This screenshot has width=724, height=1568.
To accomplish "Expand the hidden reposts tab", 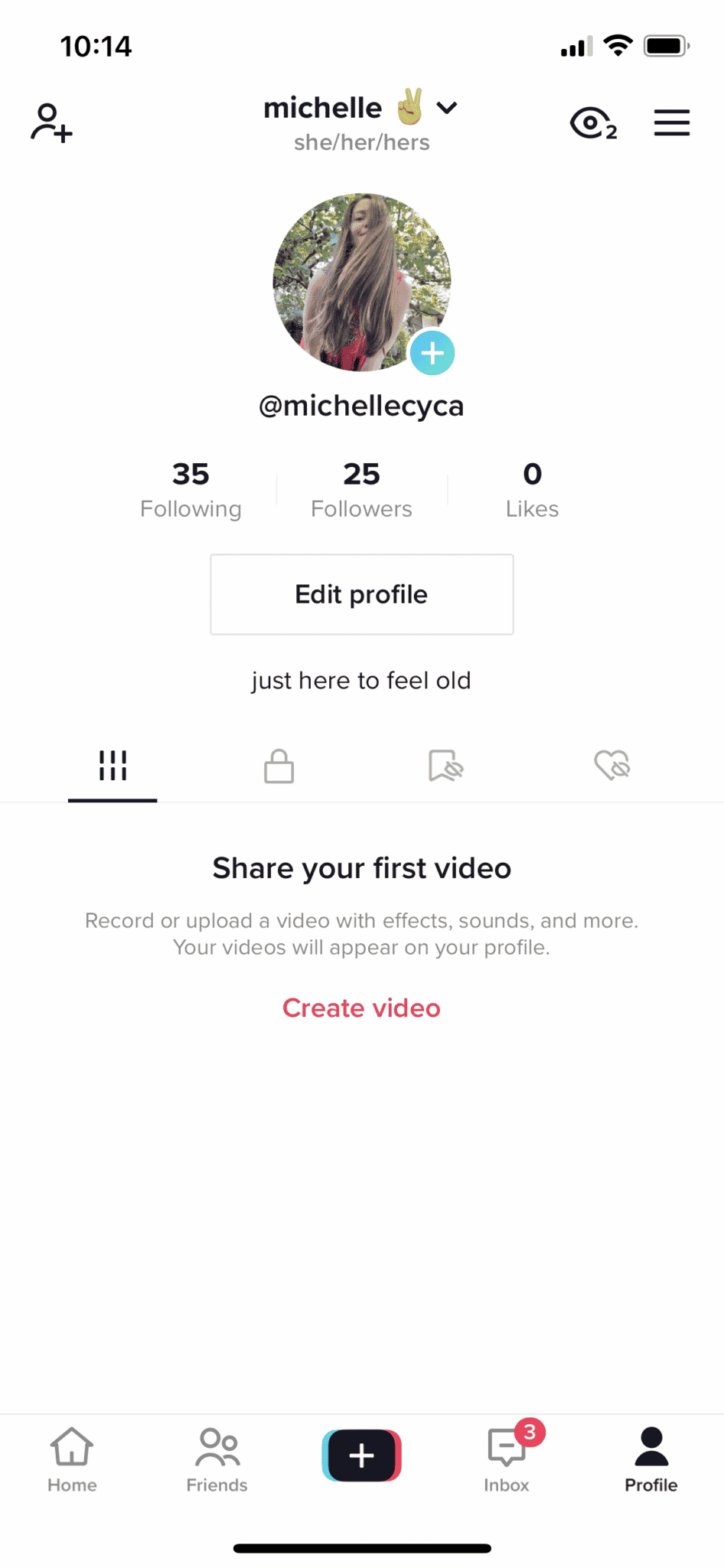I will coord(444,765).
